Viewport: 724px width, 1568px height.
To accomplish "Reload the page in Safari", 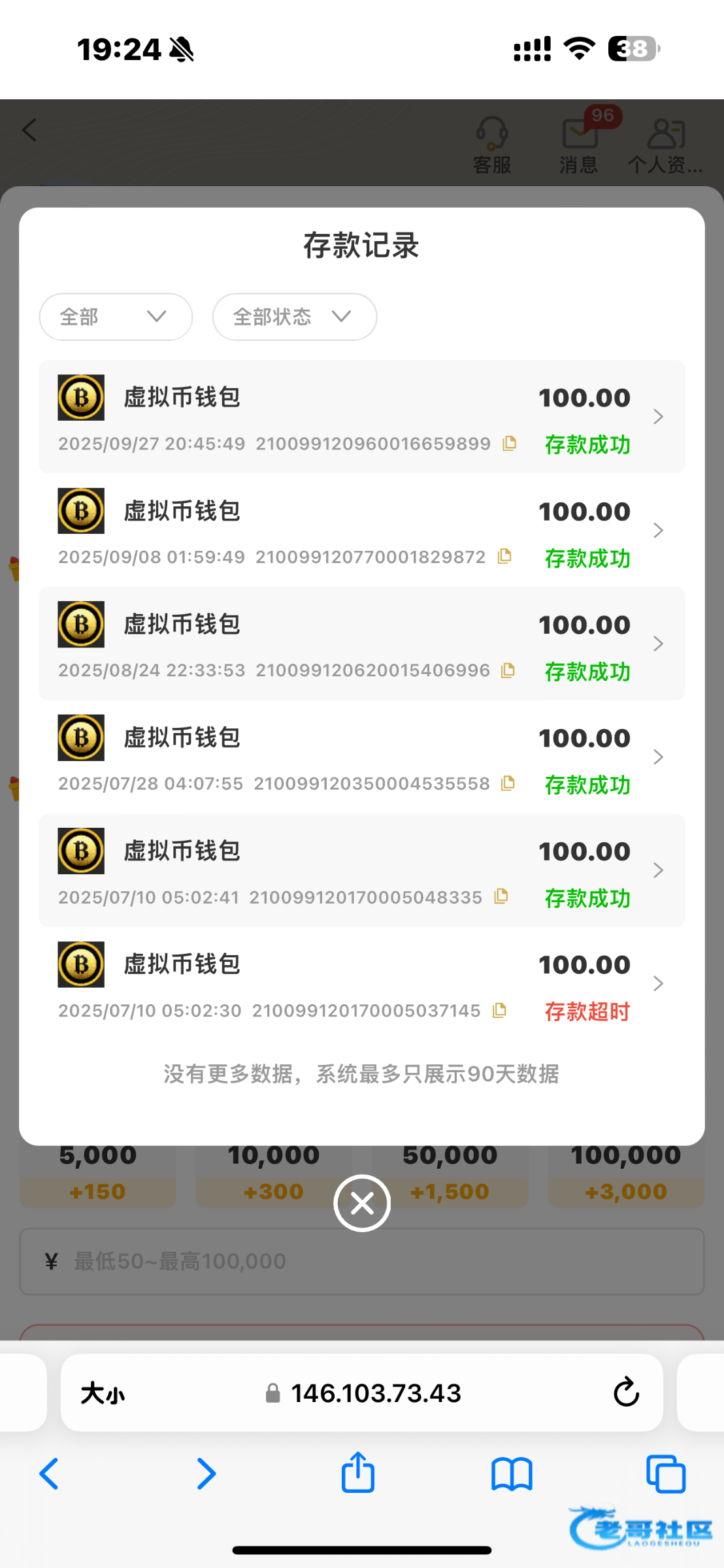I will (x=626, y=1392).
